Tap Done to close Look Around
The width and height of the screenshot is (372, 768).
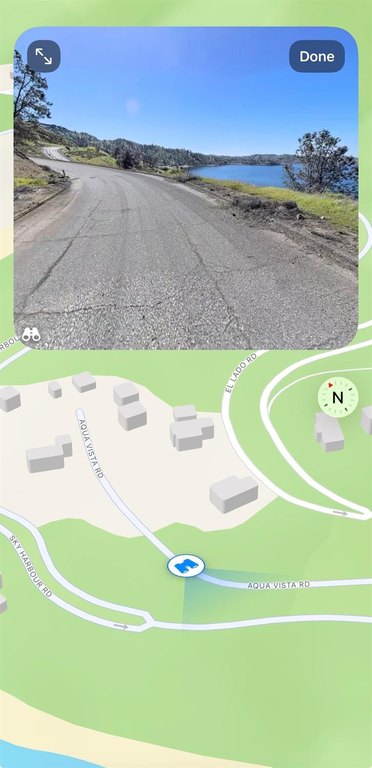point(317,56)
